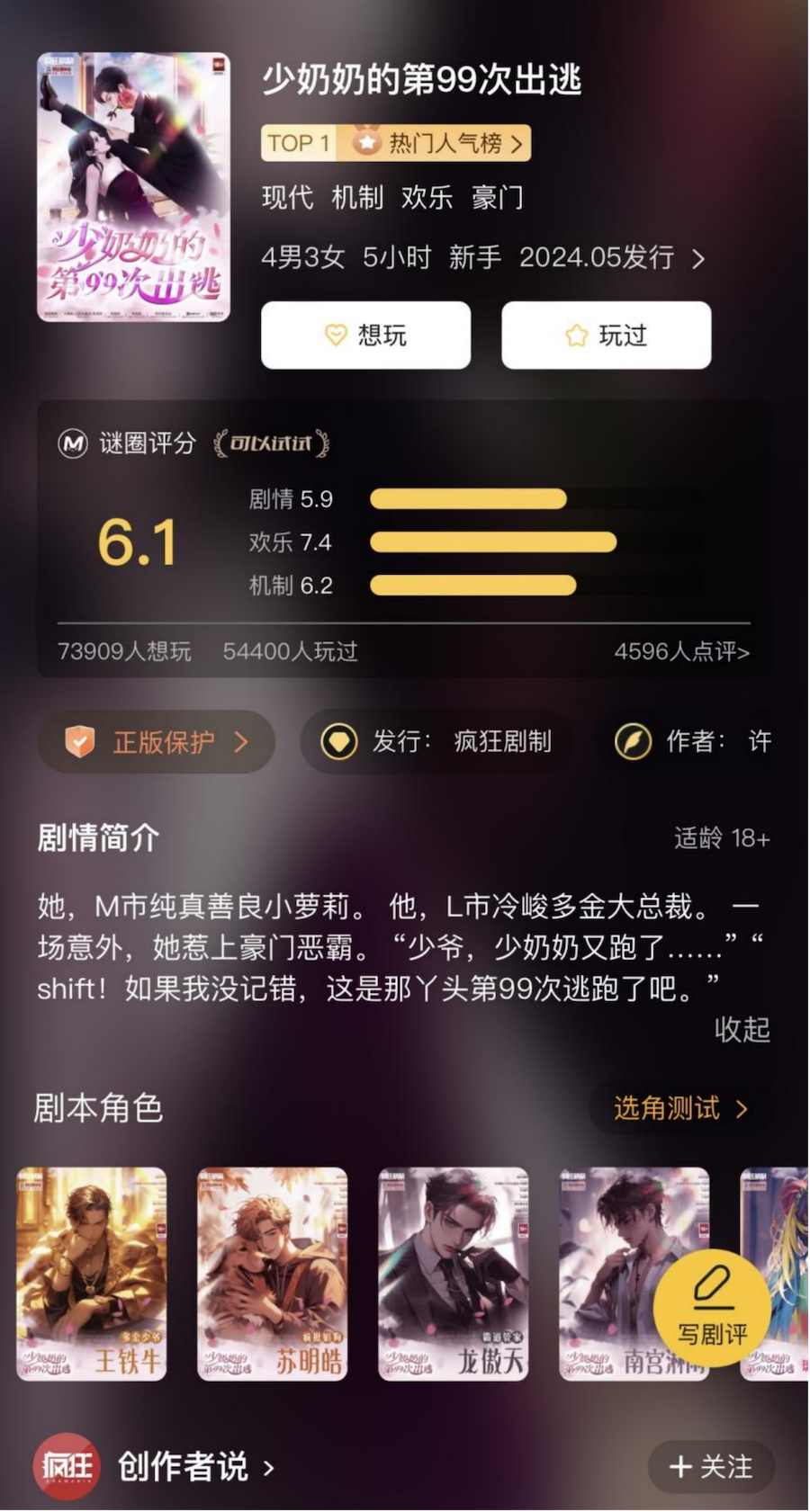Open the script cover image
Viewport: 810px width, 1512px height.
(x=133, y=187)
